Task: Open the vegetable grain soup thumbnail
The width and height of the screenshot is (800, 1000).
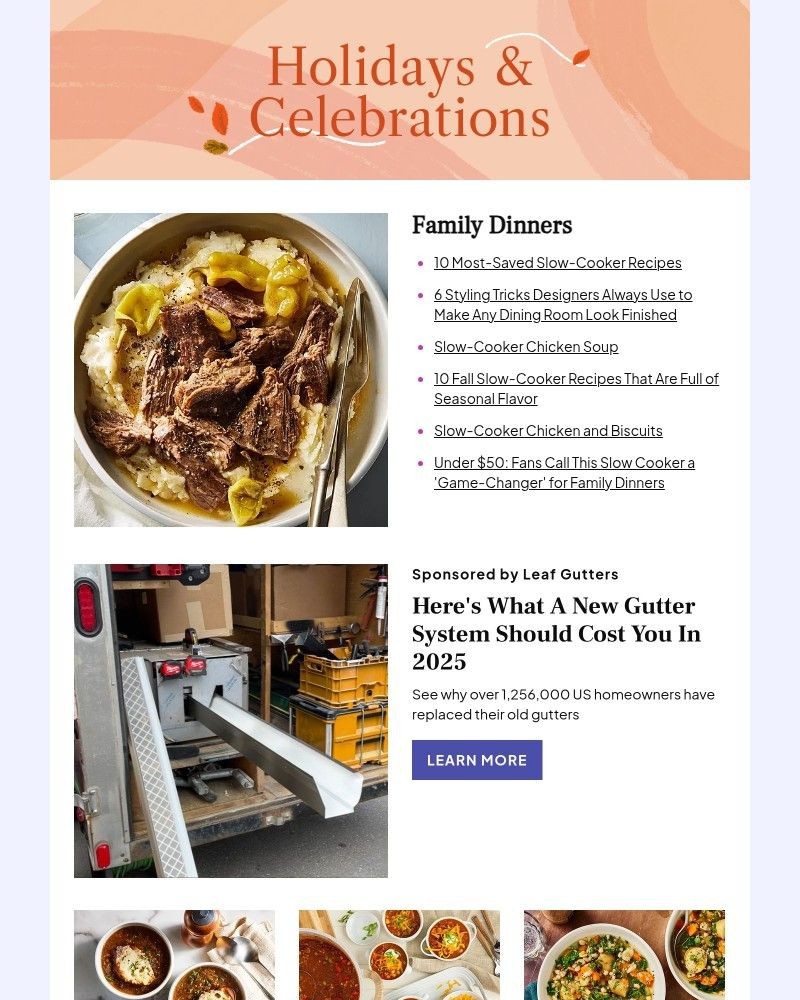Action: (624, 955)
